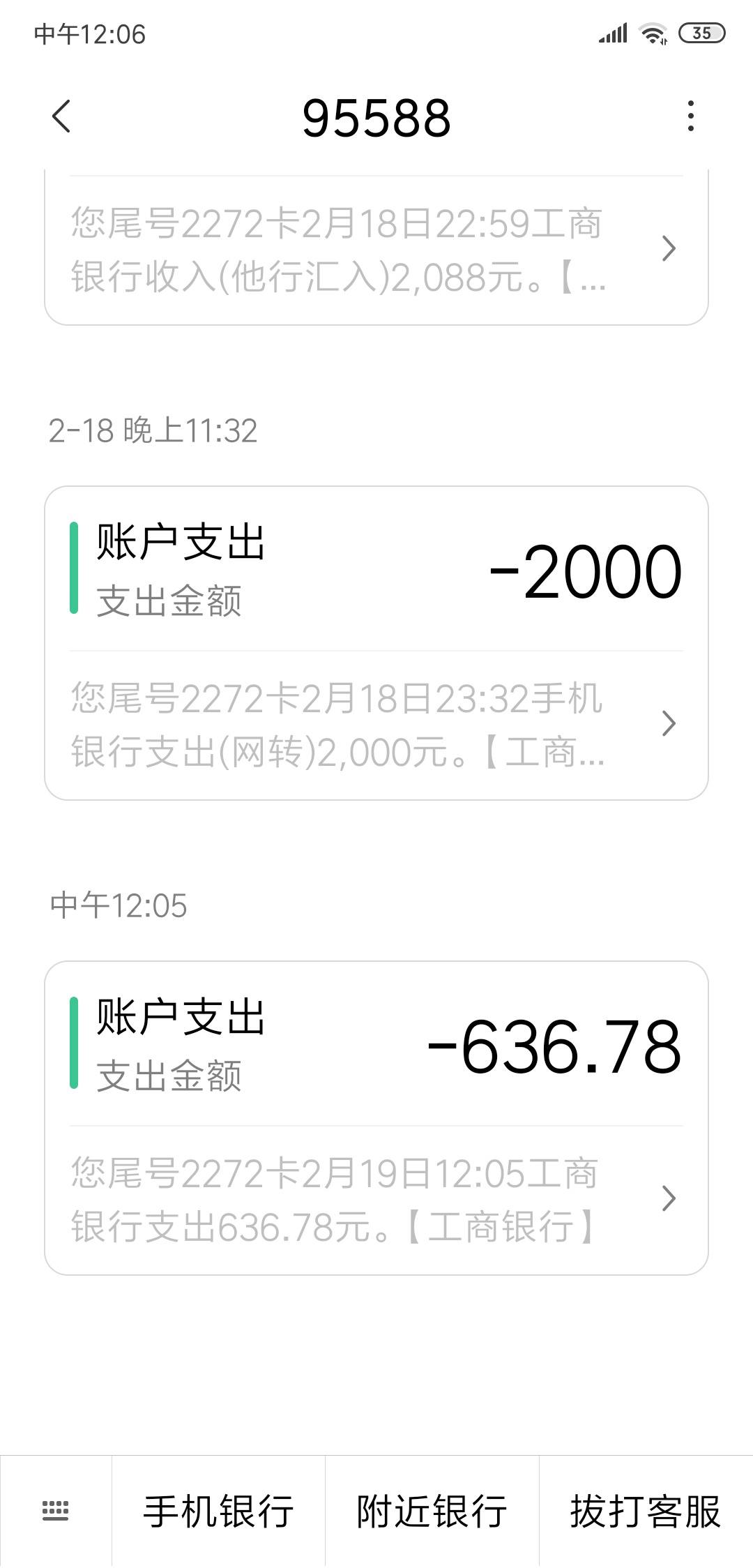Go back from the 95588 conversation
The image size is (753, 1568).
61,116
